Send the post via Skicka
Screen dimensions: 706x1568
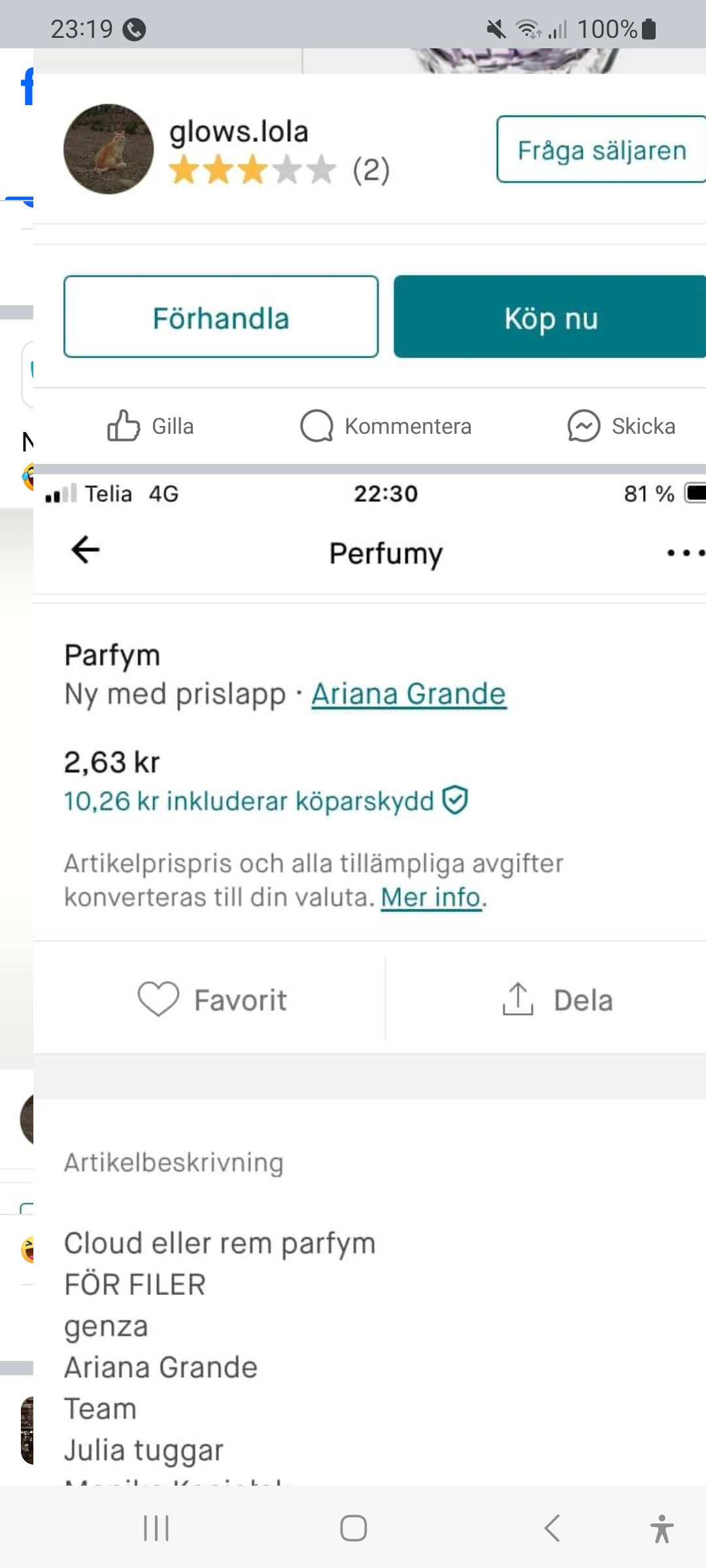621,427
